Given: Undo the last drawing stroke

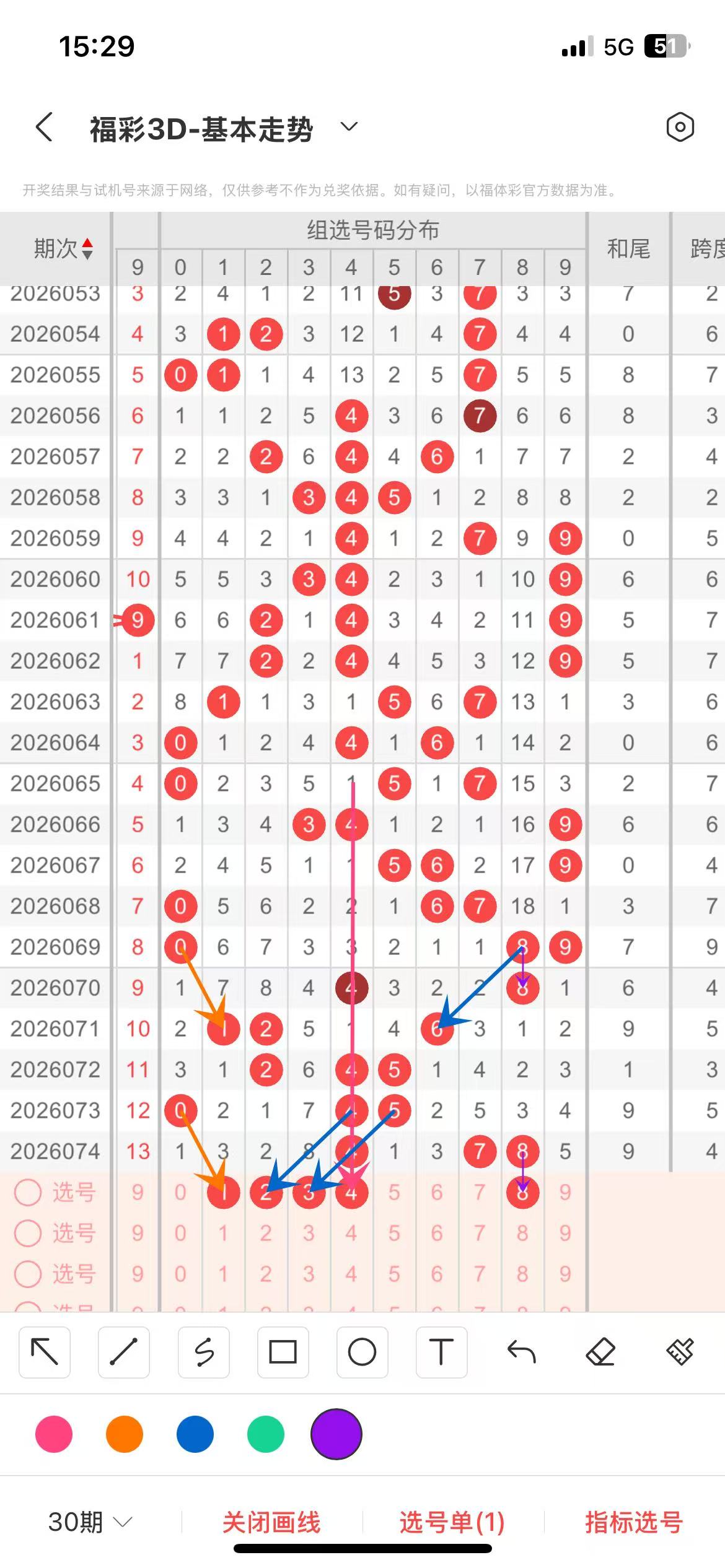Looking at the screenshot, I should point(521,1352).
